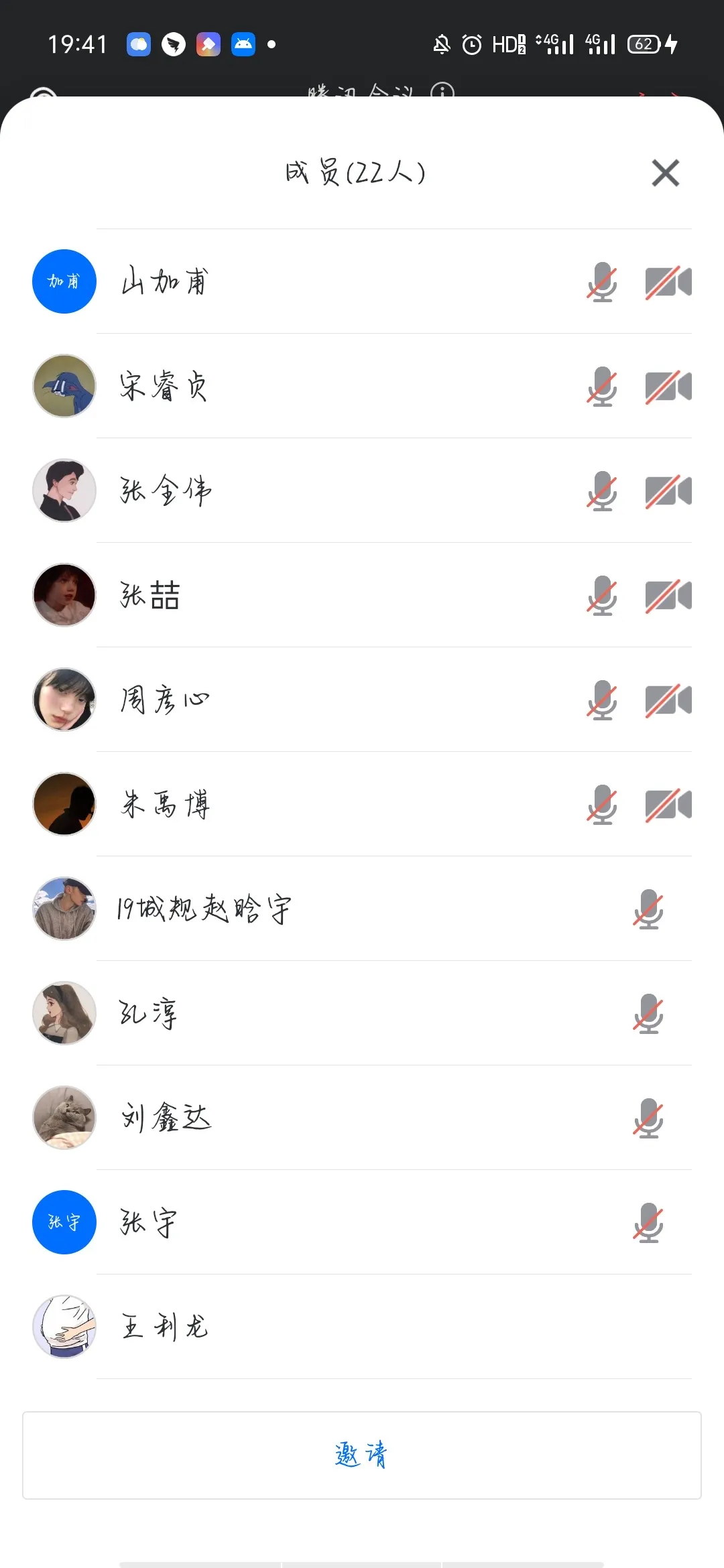The width and height of the screenshot is (724, 1568).
Task: Close the members panel
Action: point(665,173)
